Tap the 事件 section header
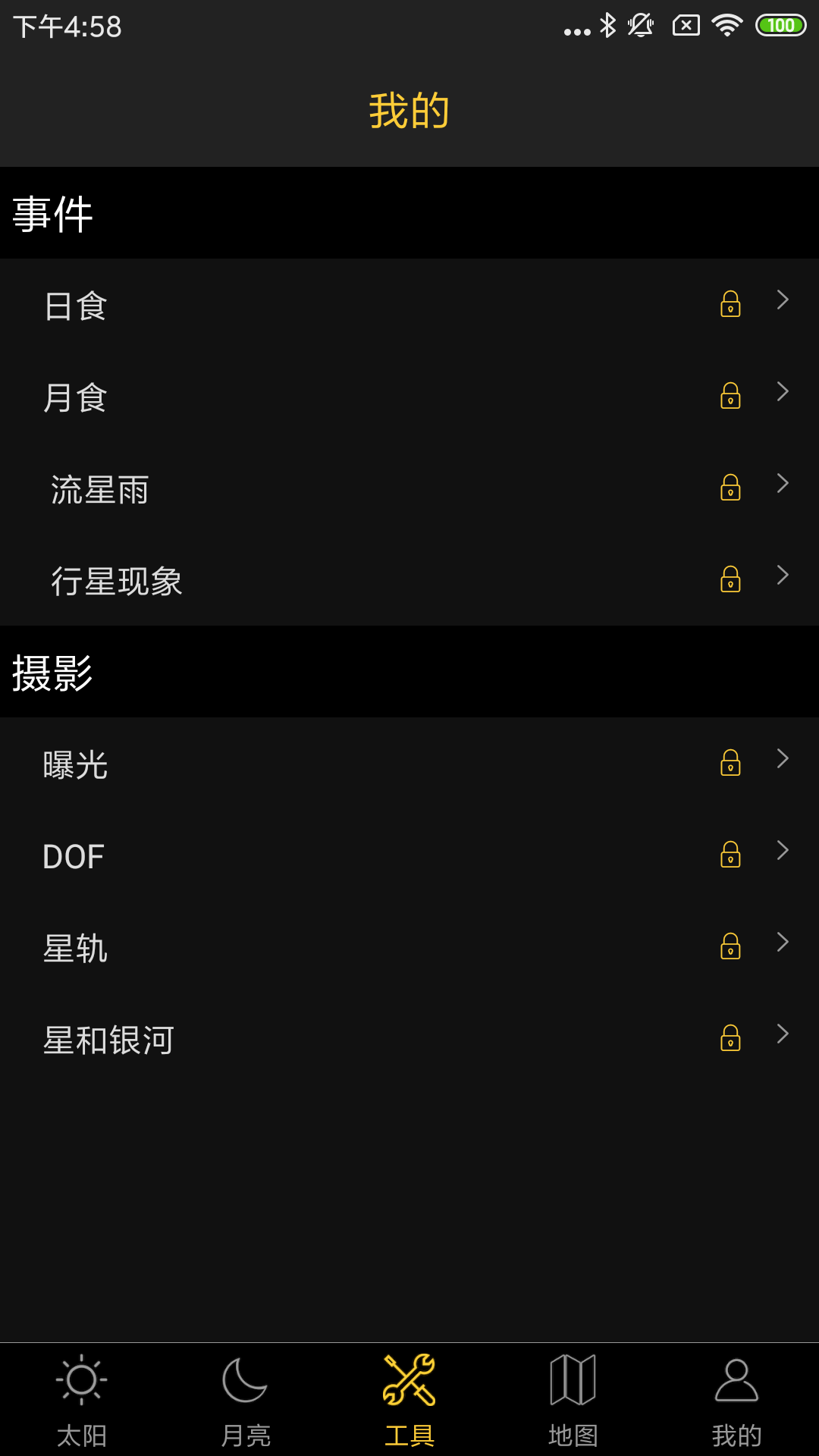This screenshot has height=1456, width=819. pyautogui.click(x=51, y=213)
